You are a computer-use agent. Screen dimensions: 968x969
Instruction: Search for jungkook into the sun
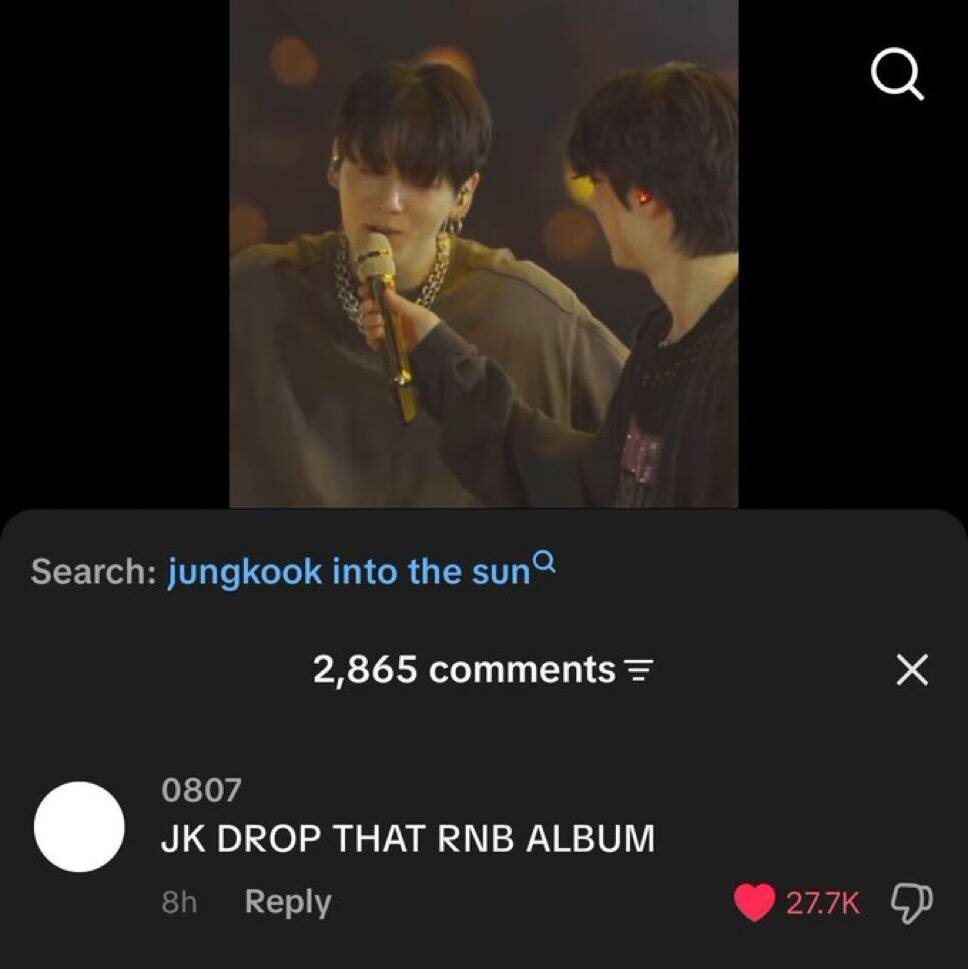coord(348,572)
